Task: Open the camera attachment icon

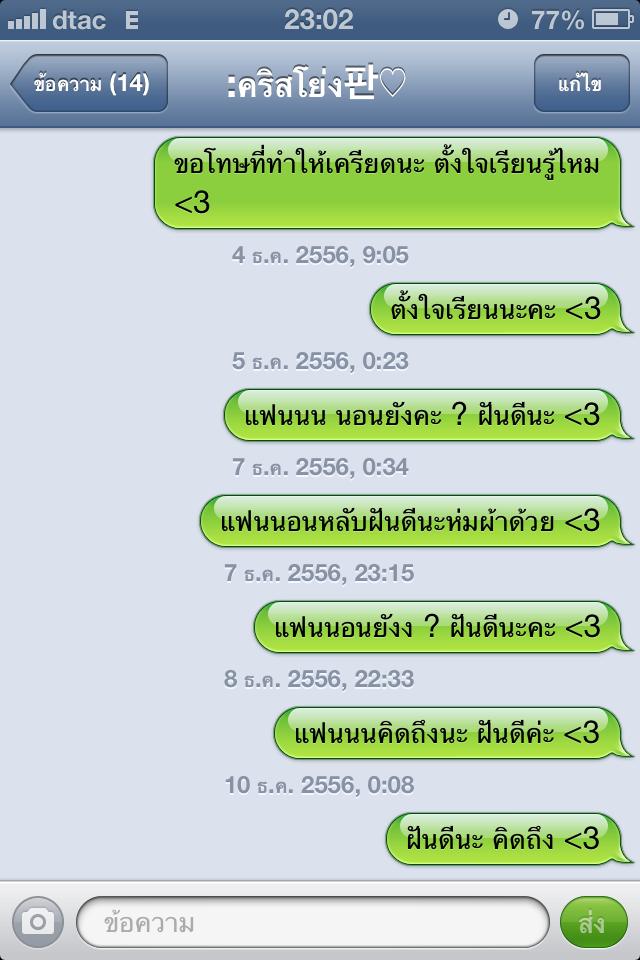Action: (38, 921)
